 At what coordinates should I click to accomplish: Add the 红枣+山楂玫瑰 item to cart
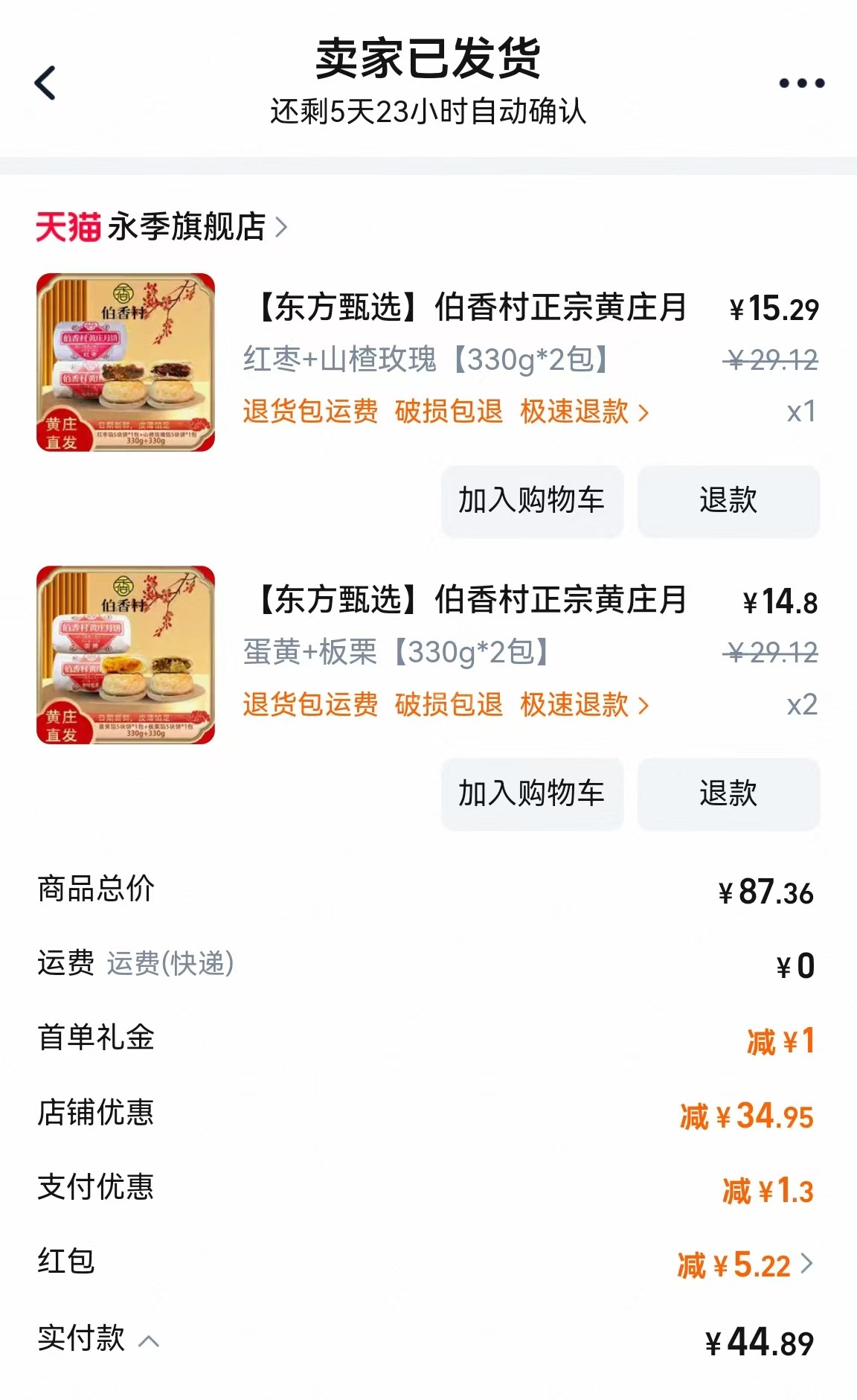coord(532,500)
